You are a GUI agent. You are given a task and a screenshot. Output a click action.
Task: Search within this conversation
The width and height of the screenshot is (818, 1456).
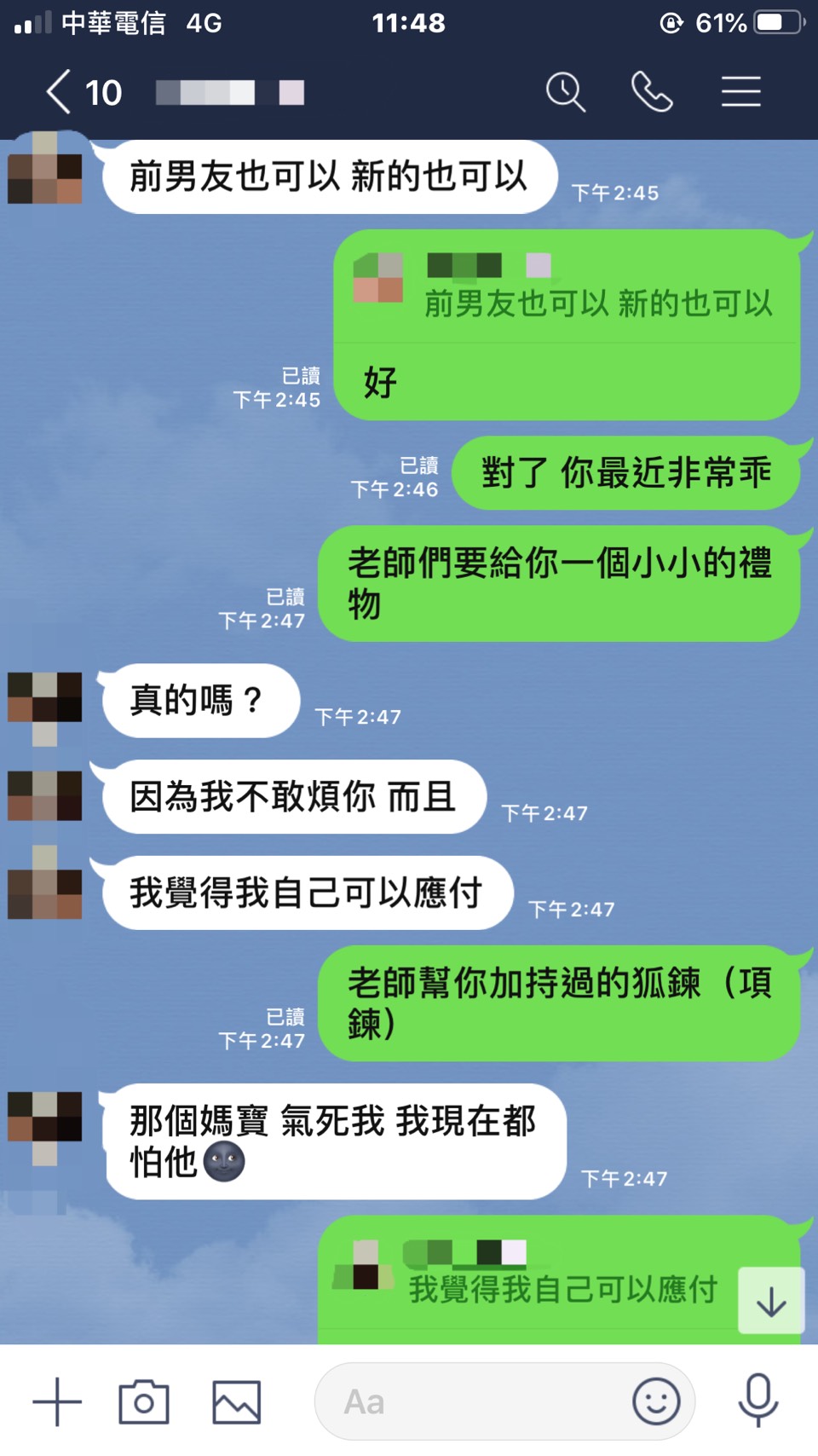click(x=565, y=92)
